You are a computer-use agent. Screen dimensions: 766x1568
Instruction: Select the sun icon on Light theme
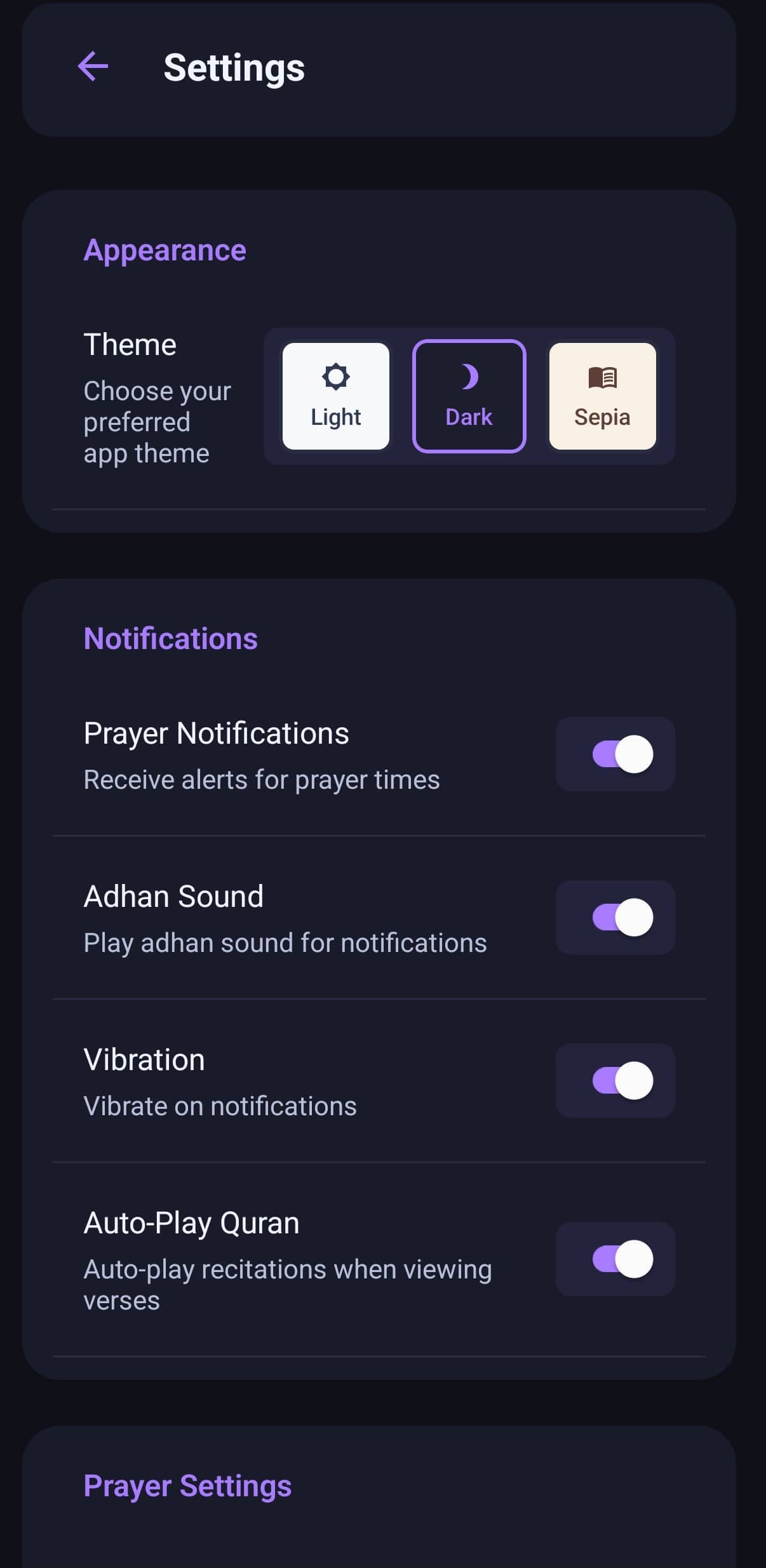pyautogui.click(x=335, y=377)
